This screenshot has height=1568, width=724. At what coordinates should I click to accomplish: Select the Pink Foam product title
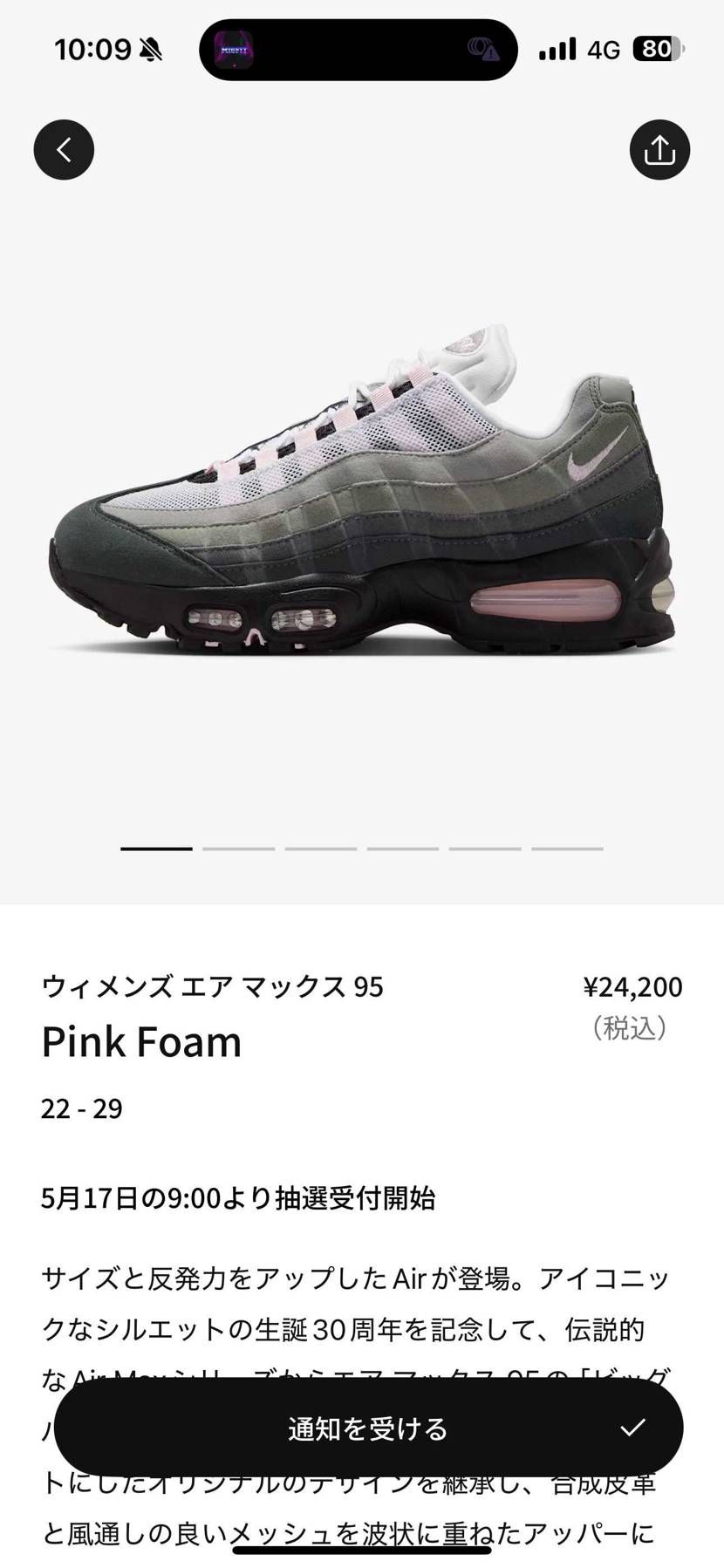pos(141,1041)
